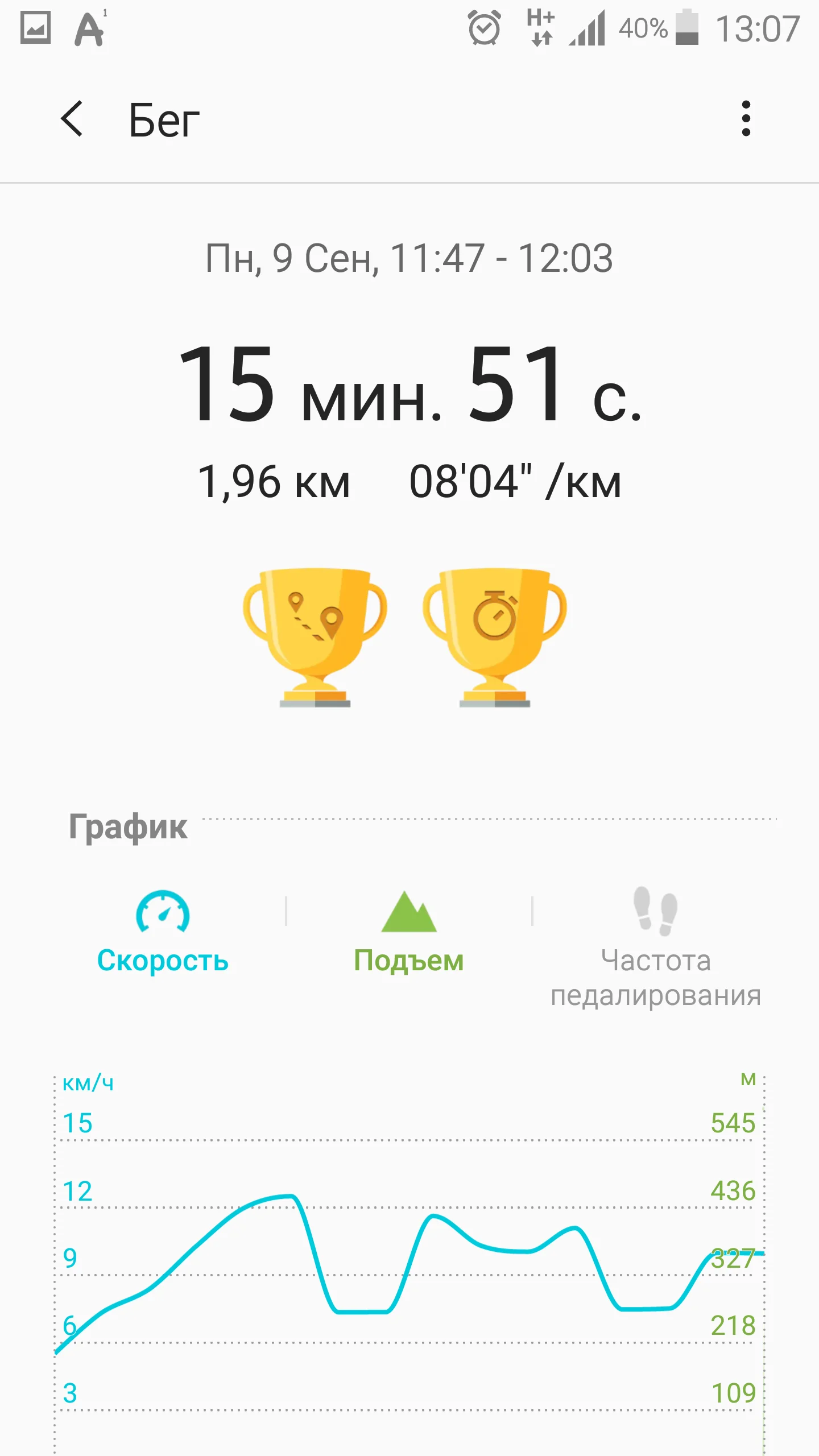The height and width of the screenshot is (1456, 819).
Task: Go back from the Бег screen
Action: pos(72,119)
